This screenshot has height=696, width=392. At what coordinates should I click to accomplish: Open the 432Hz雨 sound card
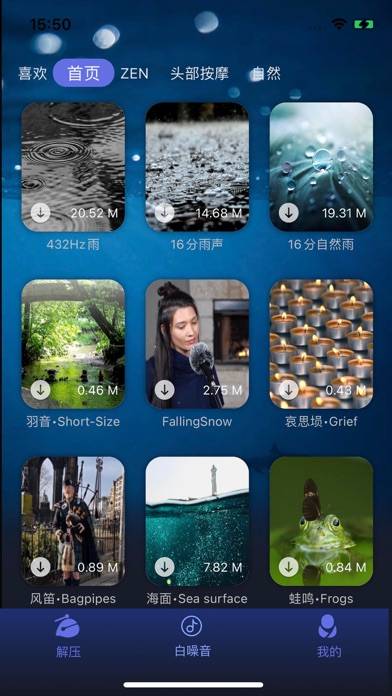click(73, 167)
